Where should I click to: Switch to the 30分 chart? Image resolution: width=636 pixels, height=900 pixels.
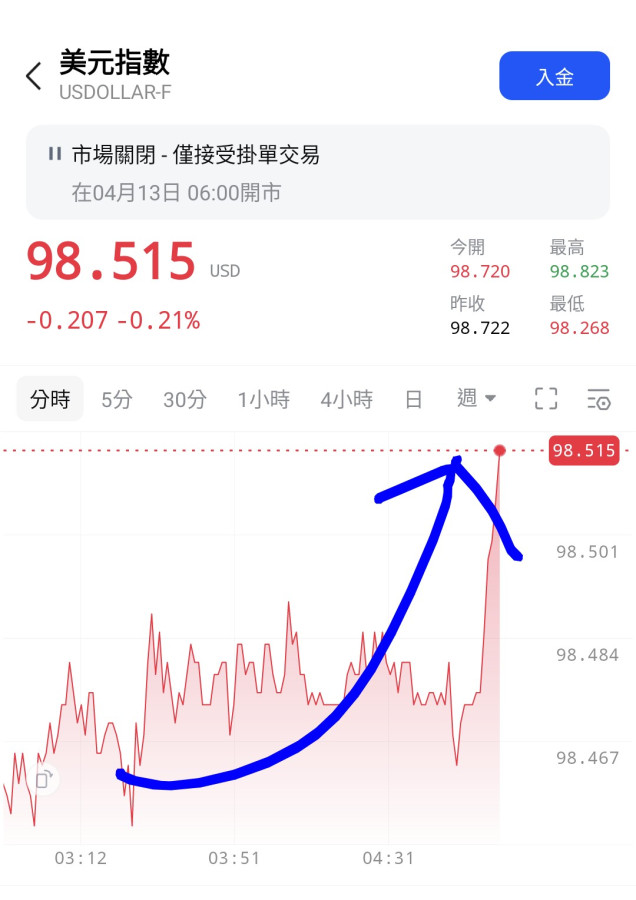(x=184, y=399)
